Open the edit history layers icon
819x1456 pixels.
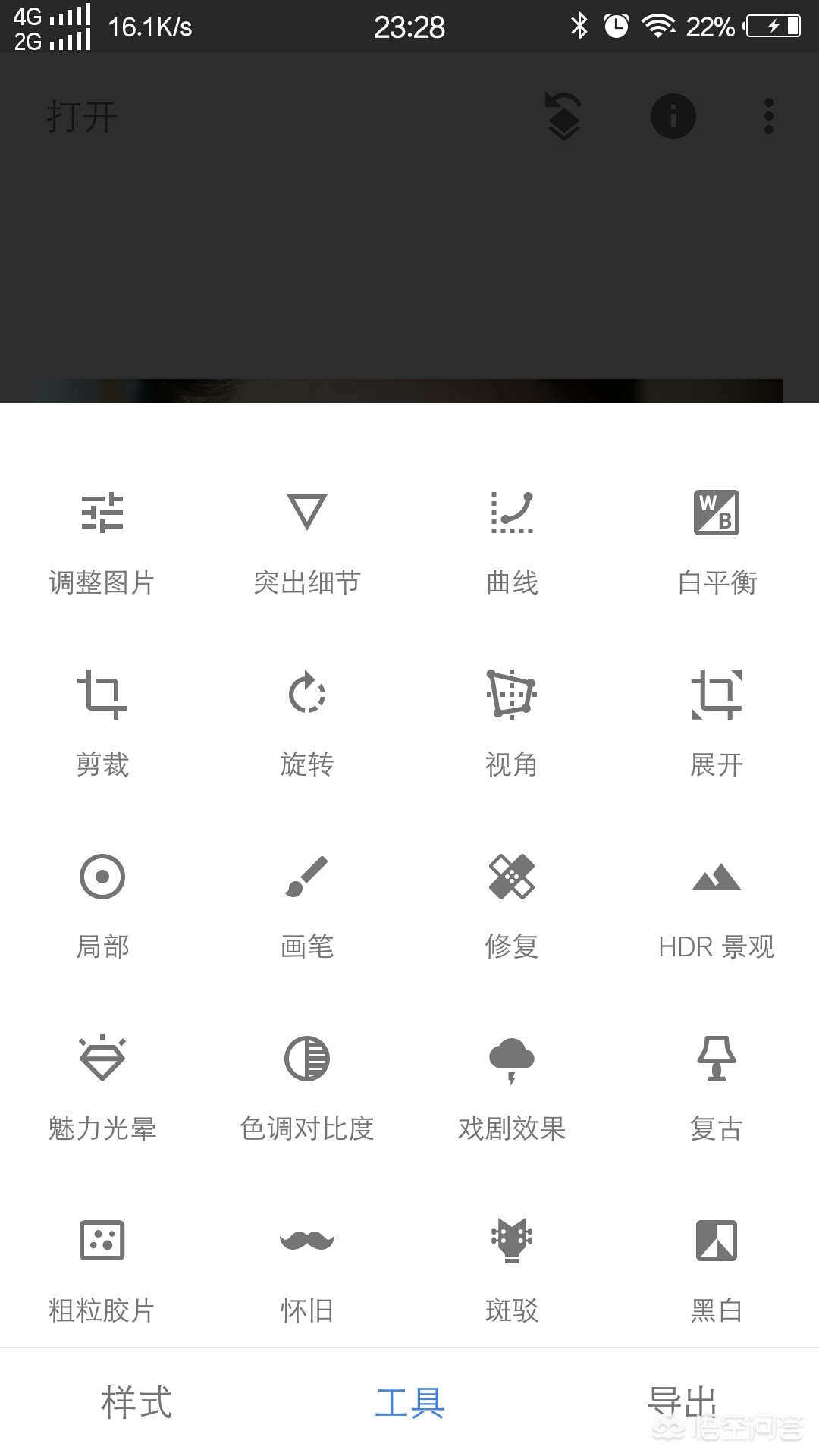click(x=564, y=117)
